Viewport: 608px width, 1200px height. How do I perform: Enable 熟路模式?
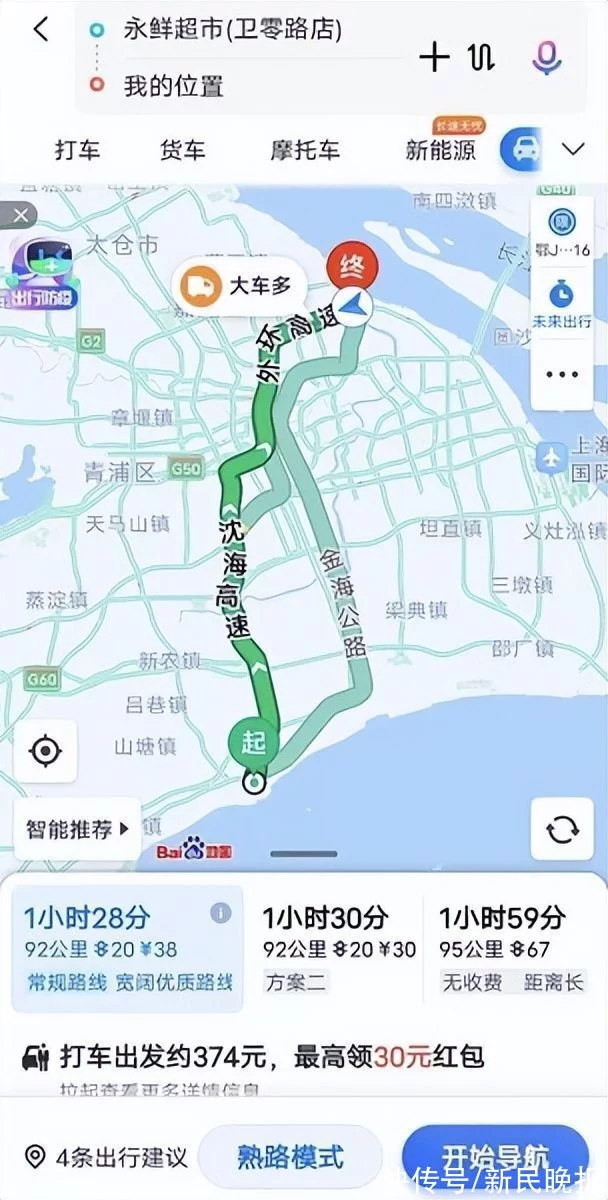[290, 1158]
